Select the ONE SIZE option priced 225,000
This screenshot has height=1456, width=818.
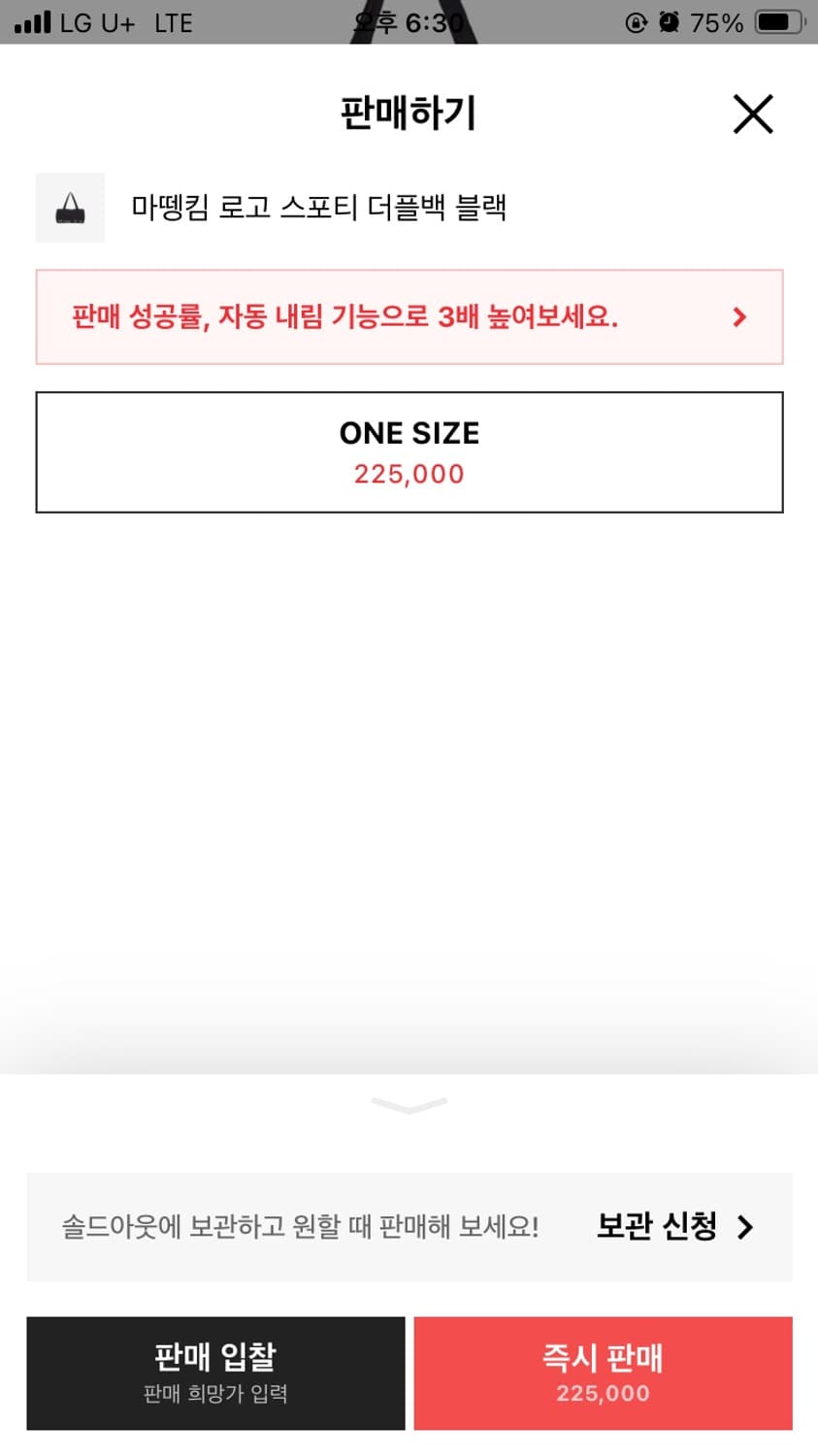pyautogui.click(x=409, y=452)
